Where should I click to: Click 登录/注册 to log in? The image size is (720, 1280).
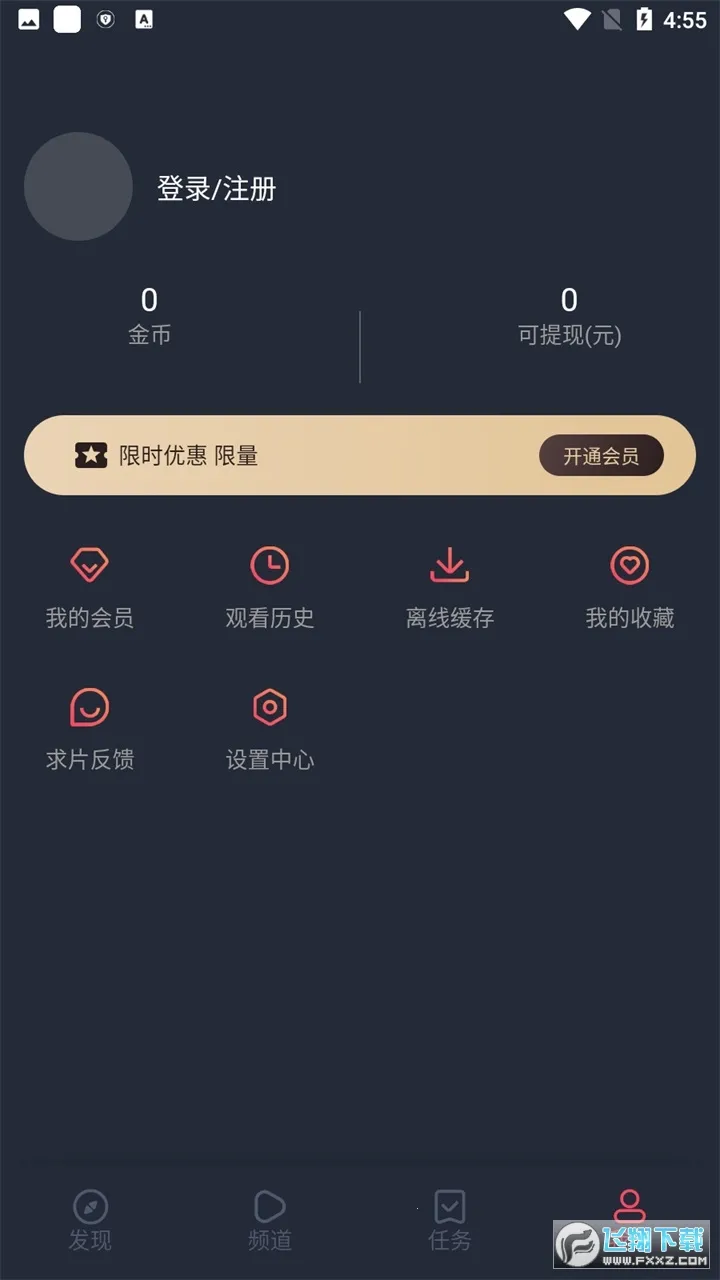pos(216,189)
